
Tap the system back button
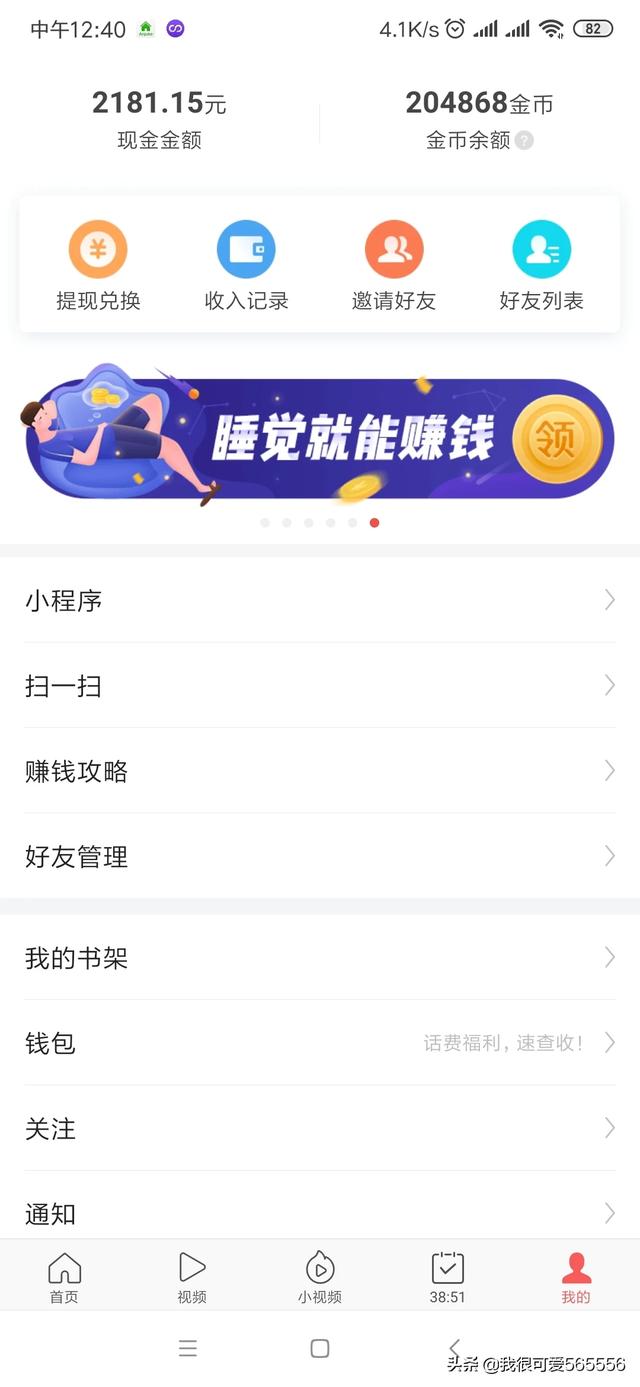(454, 1348)
